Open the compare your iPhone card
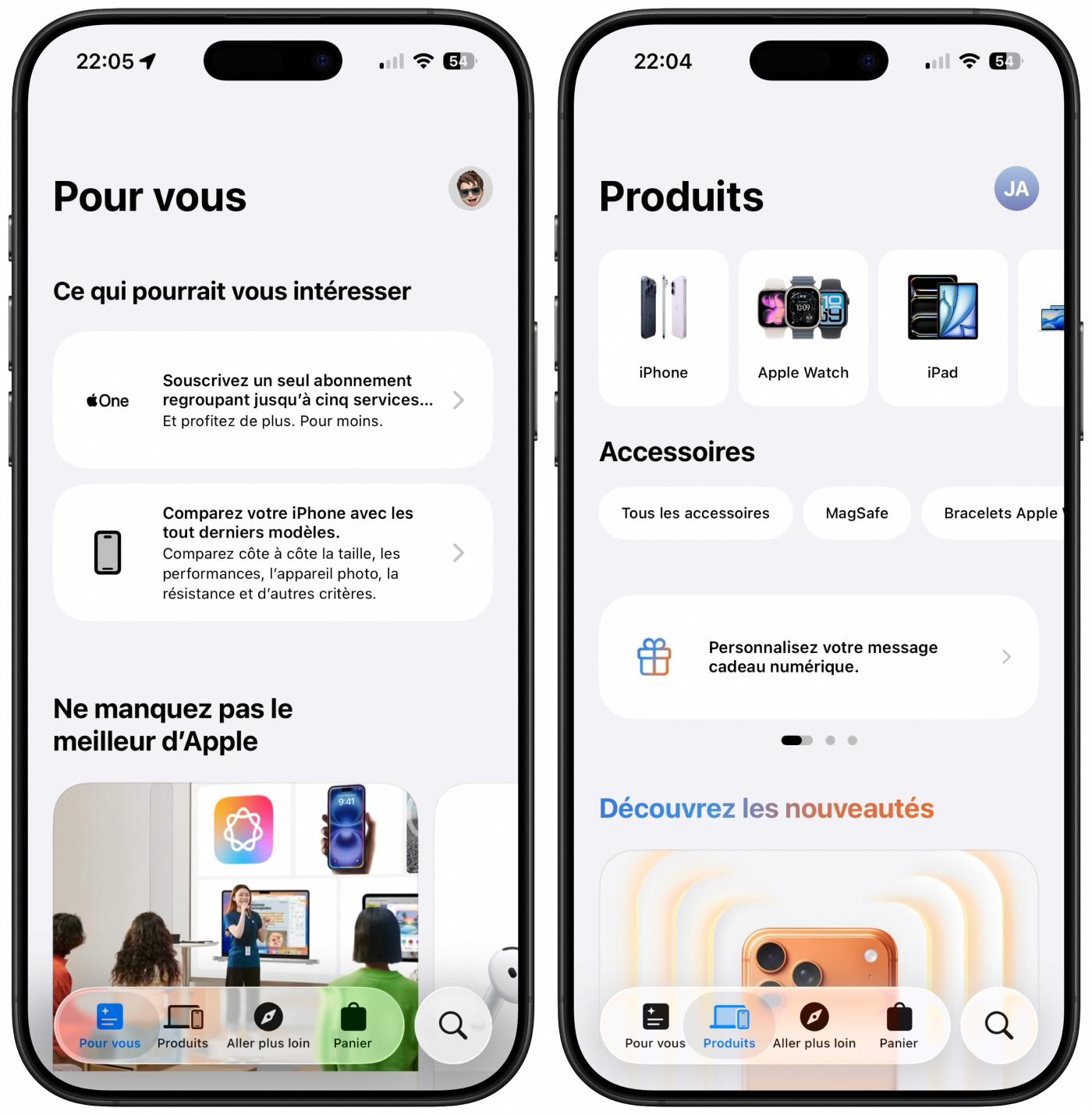Screen dimensions: 1092x1115 272,552
